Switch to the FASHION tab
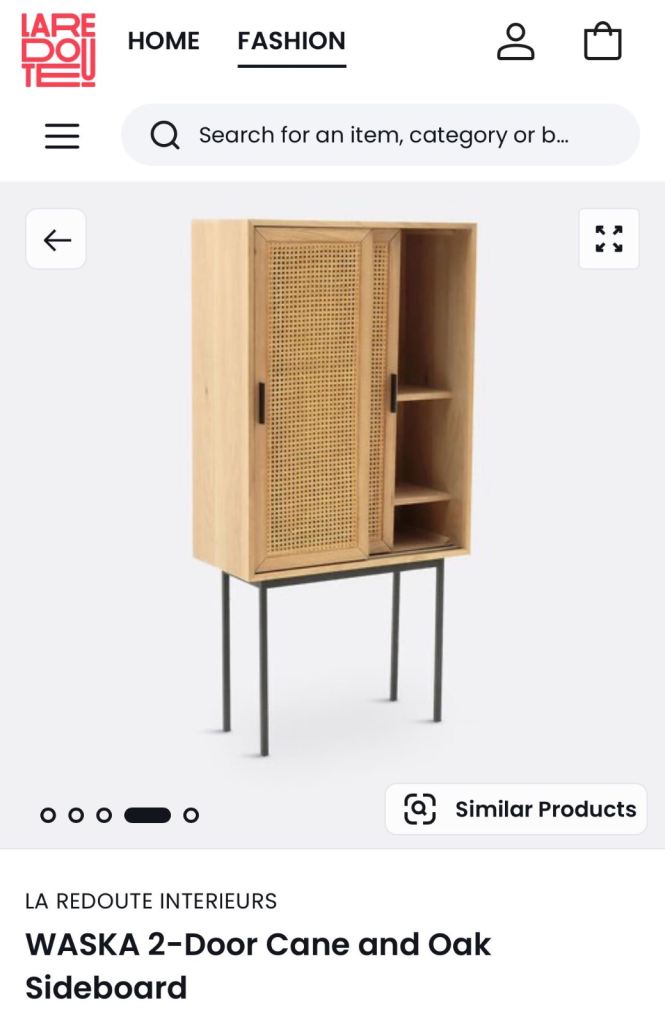Screen dimensions: 665x1024 pyautogui.click(x=291, y=41)
